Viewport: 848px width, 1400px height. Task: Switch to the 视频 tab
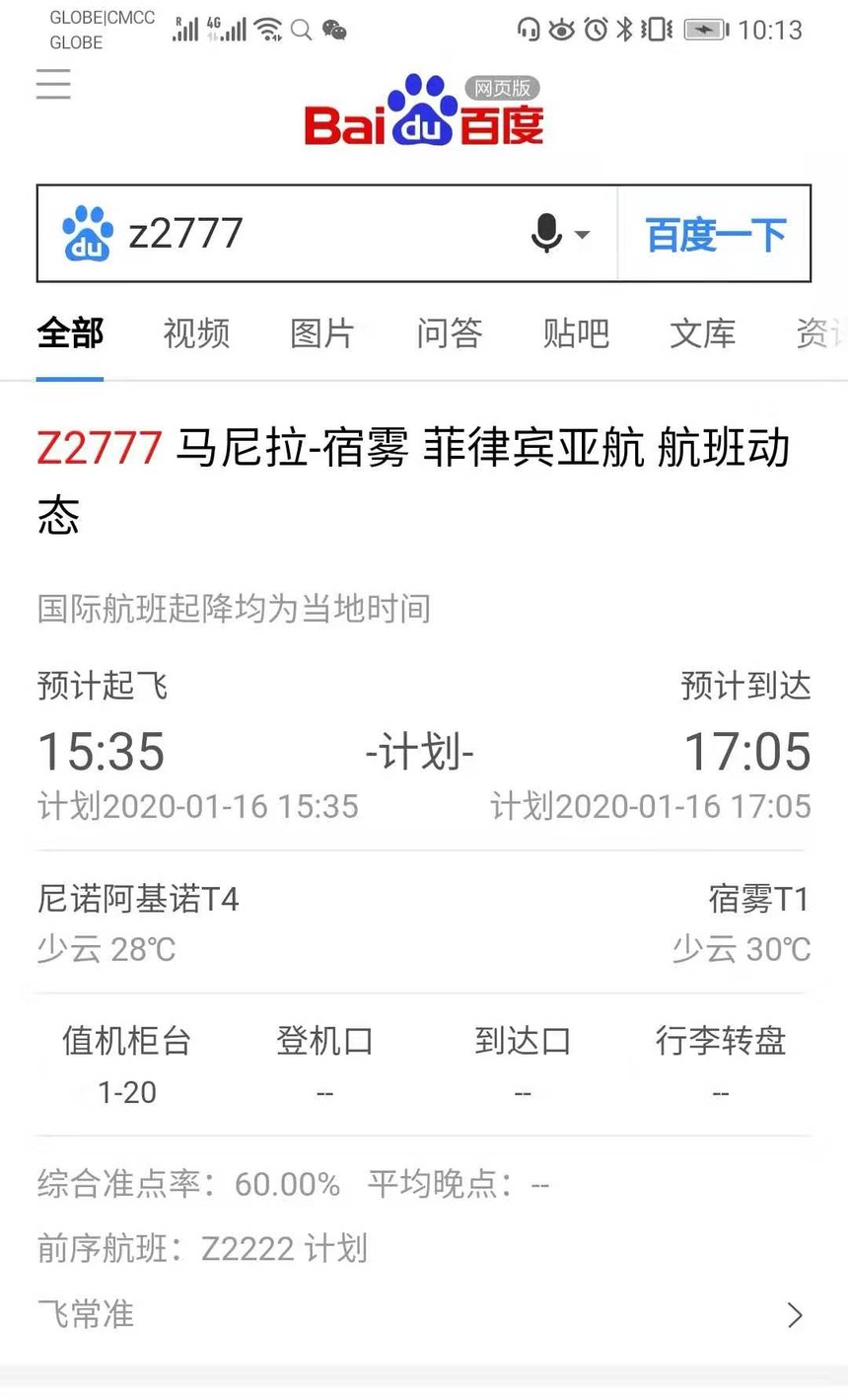pos(196,333)
